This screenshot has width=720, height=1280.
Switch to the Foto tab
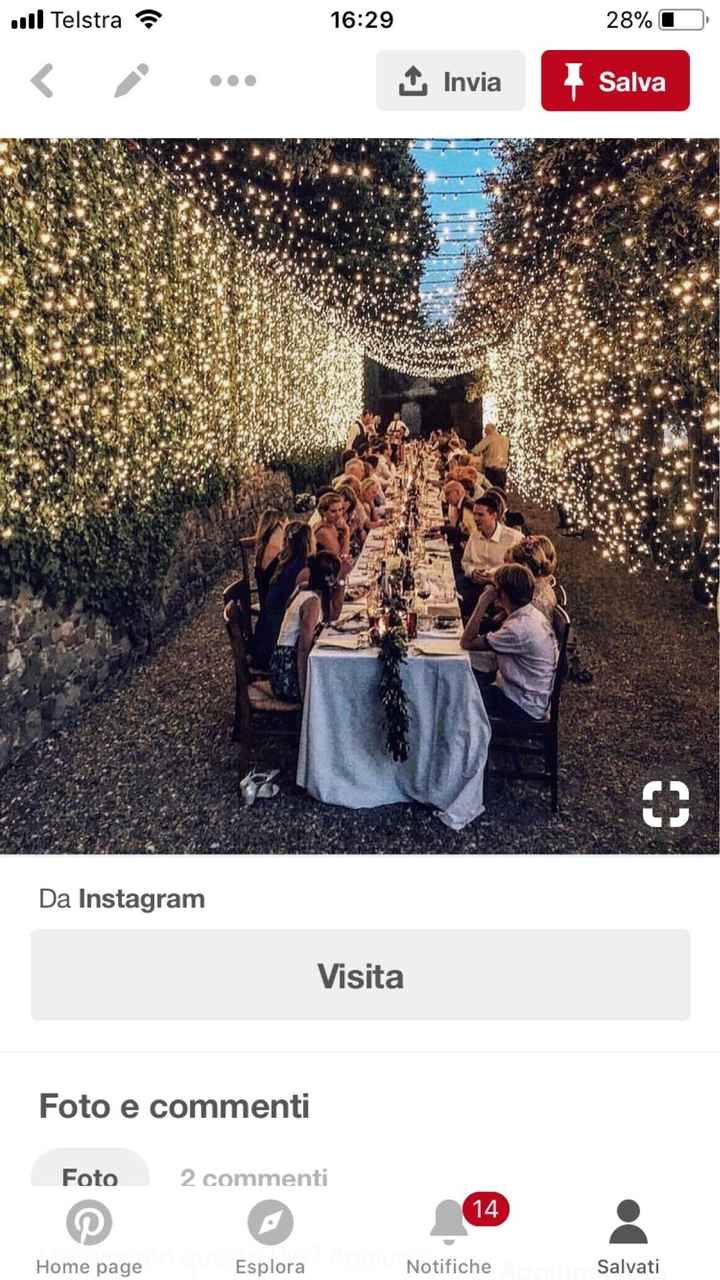tap(90, 1178)
